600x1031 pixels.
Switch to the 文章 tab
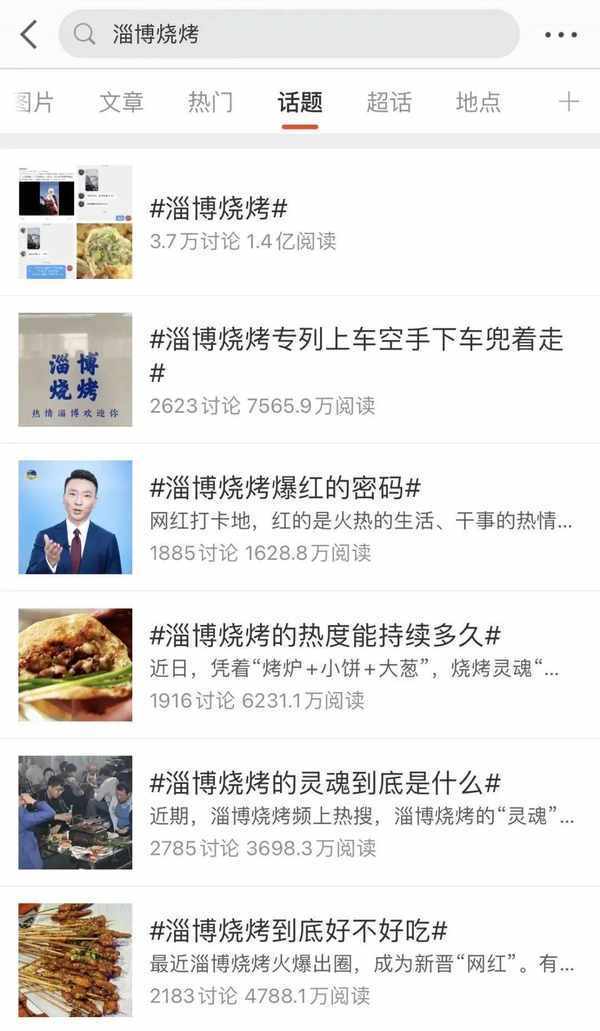tap(121, 102)
